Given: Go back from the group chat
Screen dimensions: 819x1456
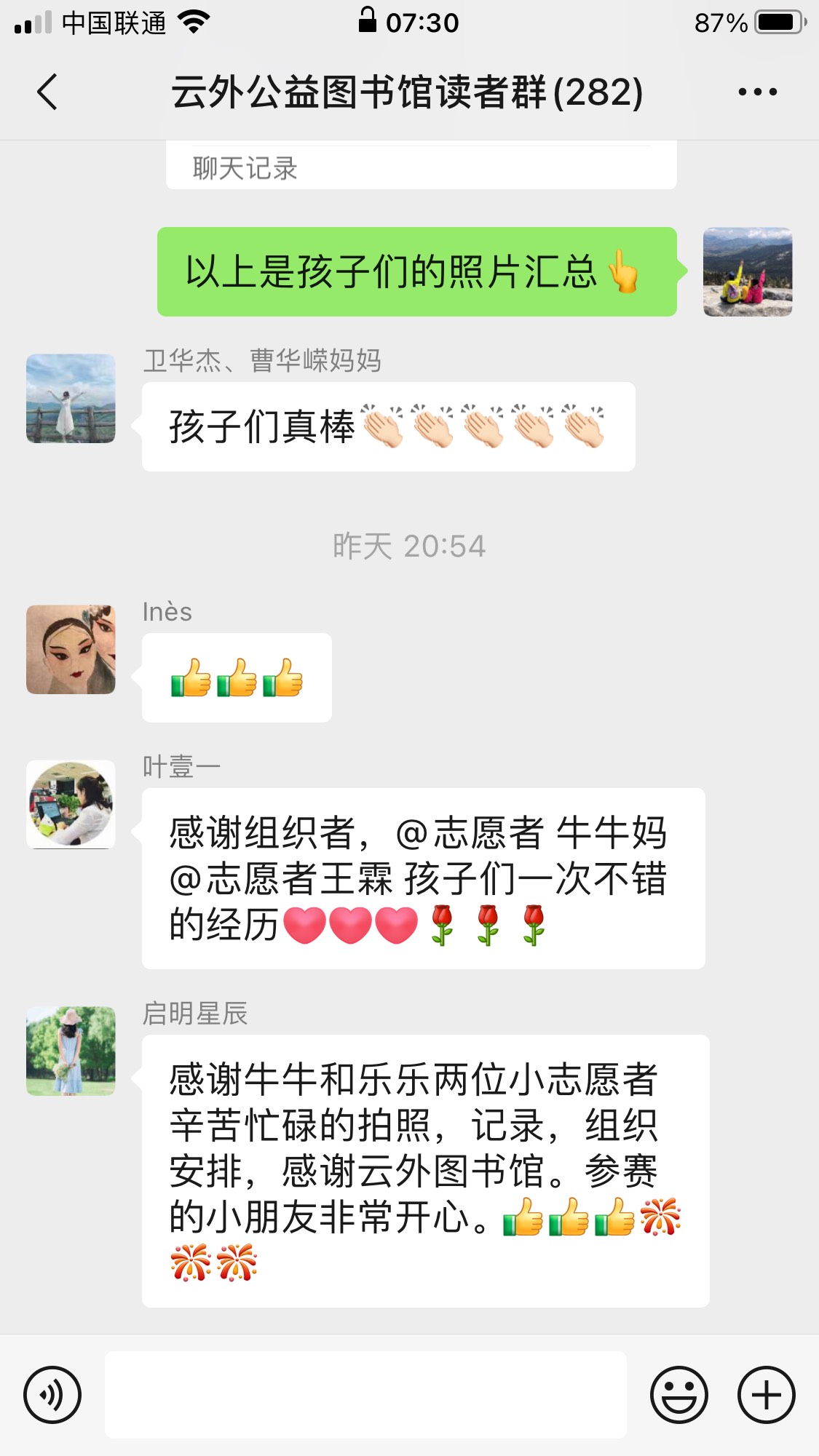Looking at the screenshot, I should click(48, 92).
